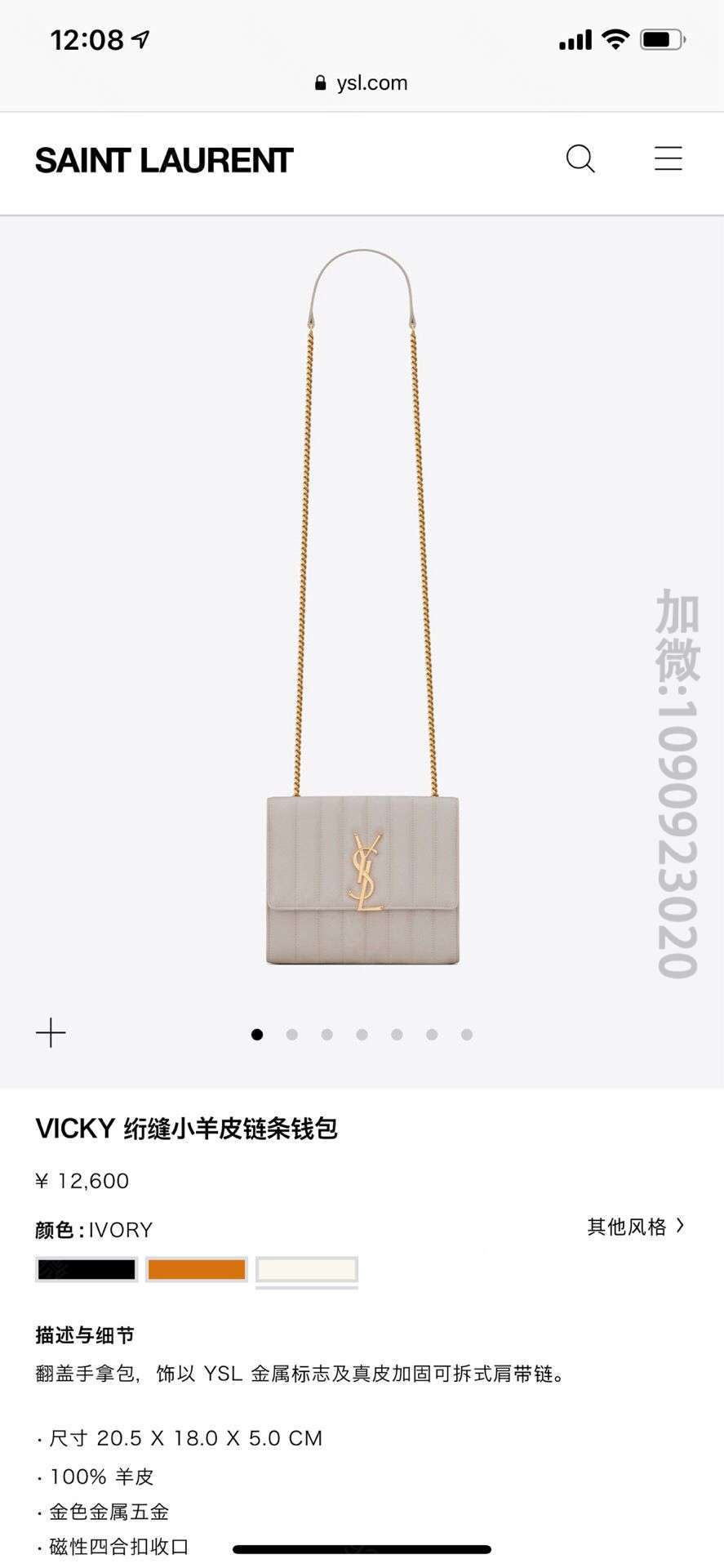Screen dimensions: 724x1568
Task: Tap the ysl.com address bar
Action: (362, 82)
